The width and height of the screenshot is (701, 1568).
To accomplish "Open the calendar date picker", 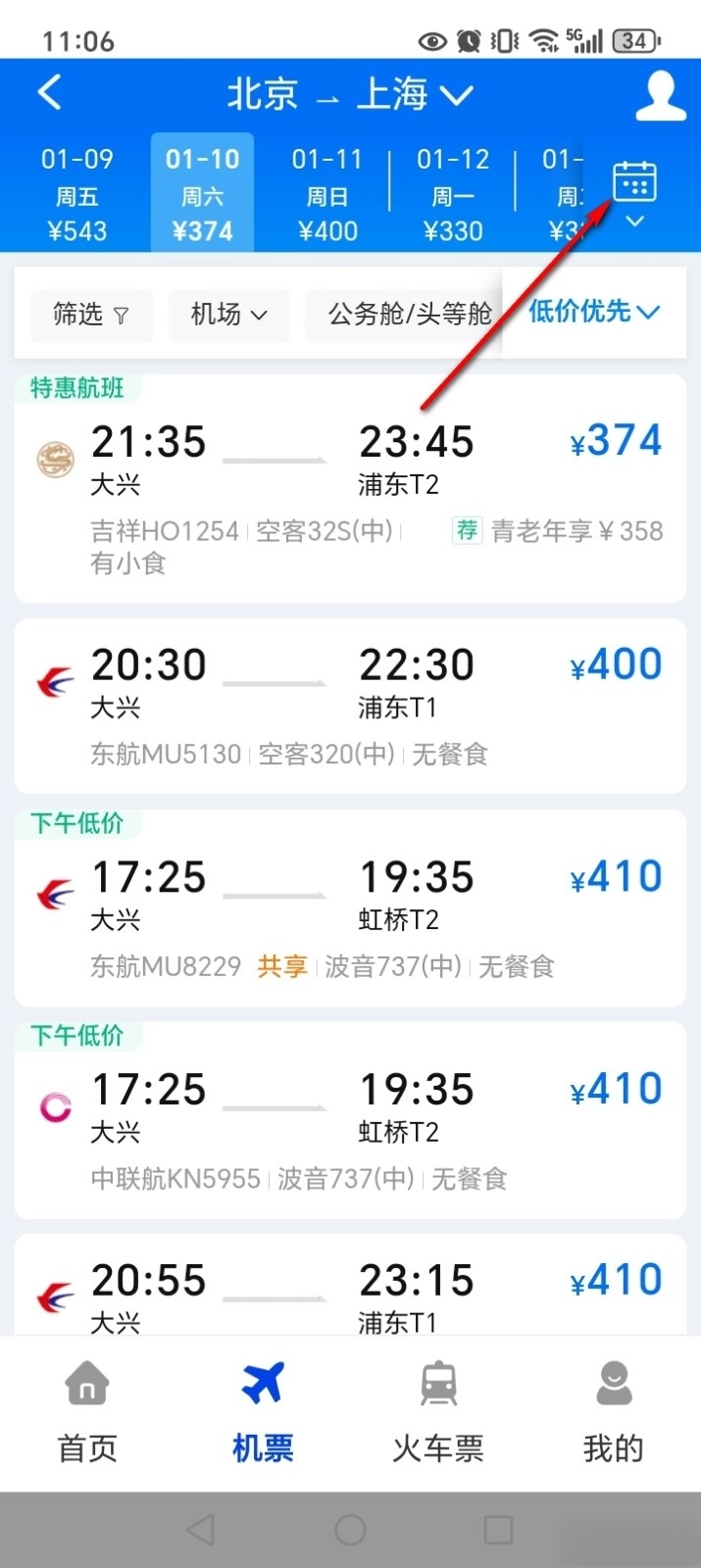I will (x=634, y=191).
